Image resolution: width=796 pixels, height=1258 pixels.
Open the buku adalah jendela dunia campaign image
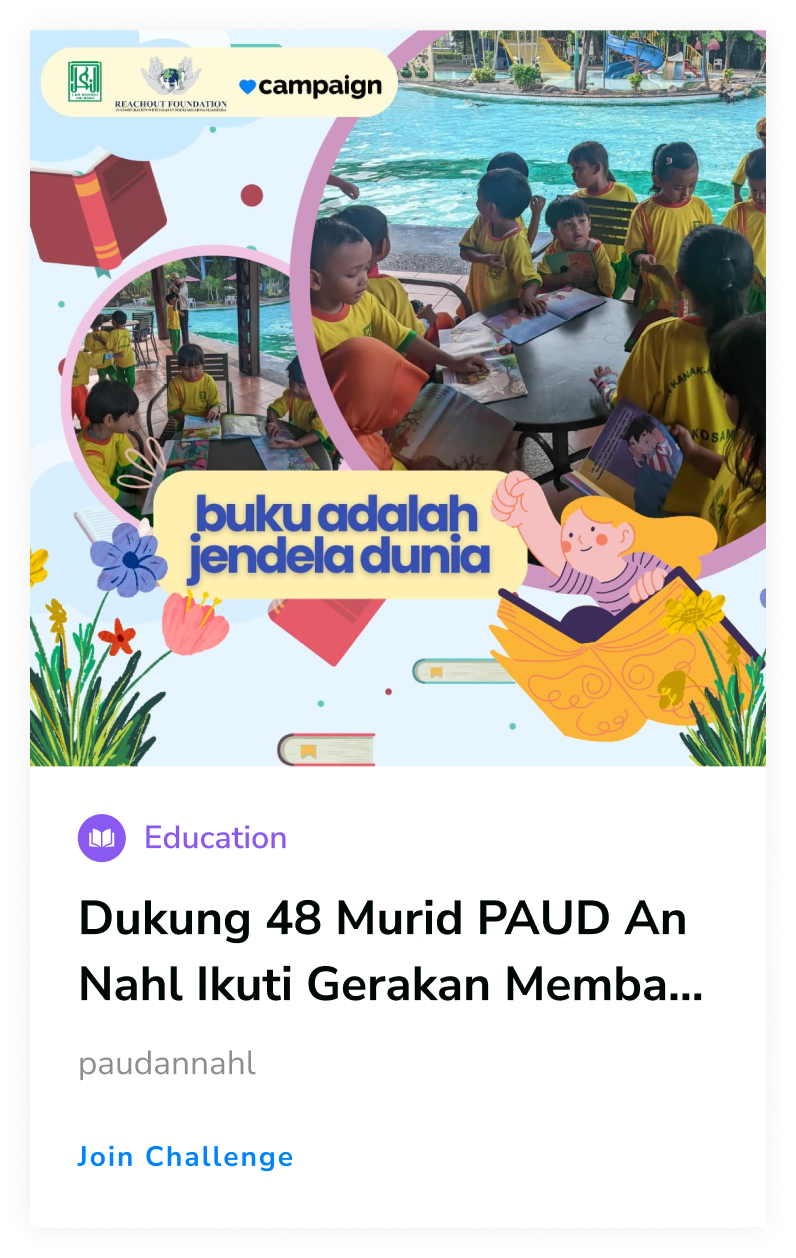398,400
